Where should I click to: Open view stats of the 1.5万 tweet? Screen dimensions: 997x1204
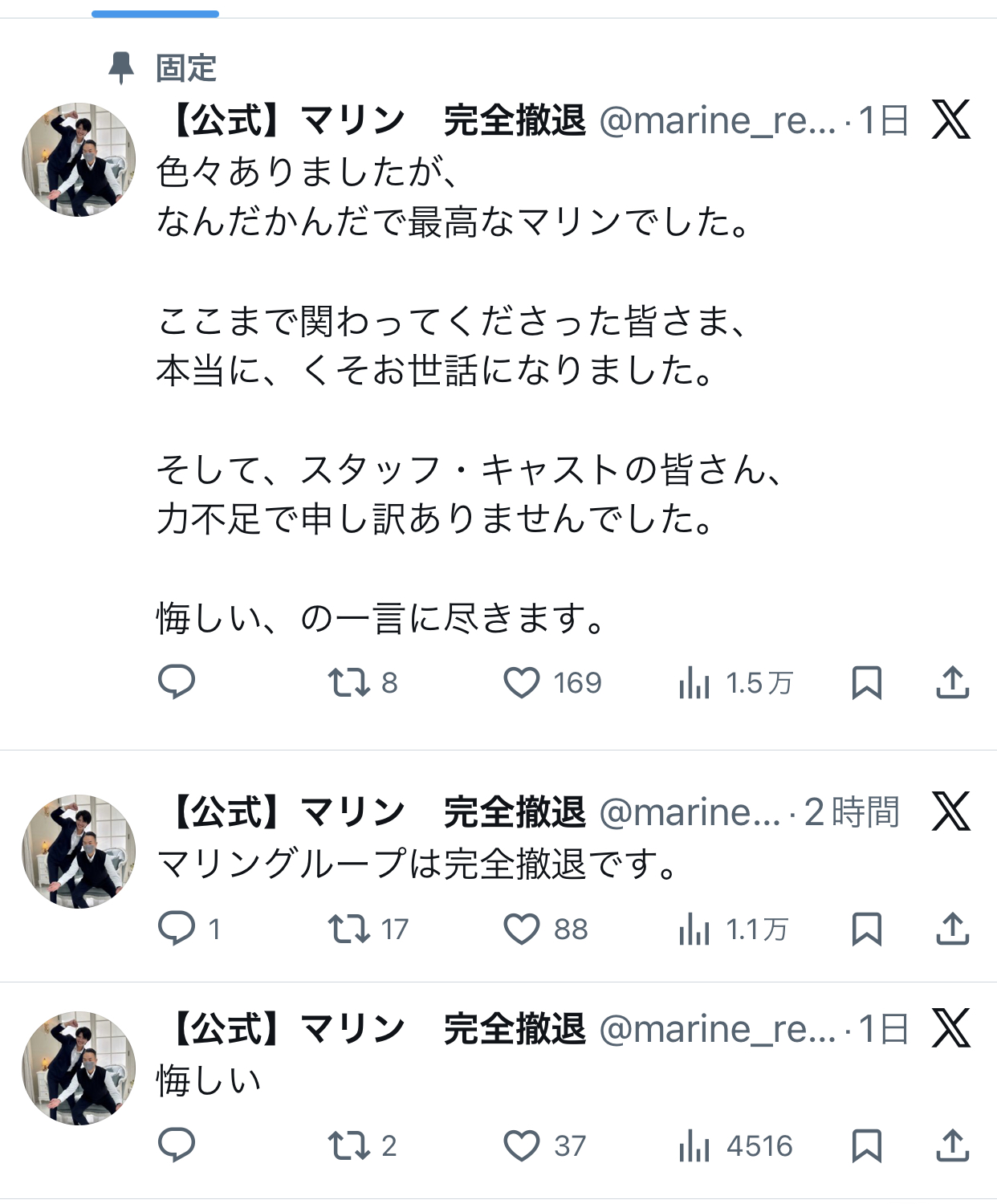click(x=694, y=684)
